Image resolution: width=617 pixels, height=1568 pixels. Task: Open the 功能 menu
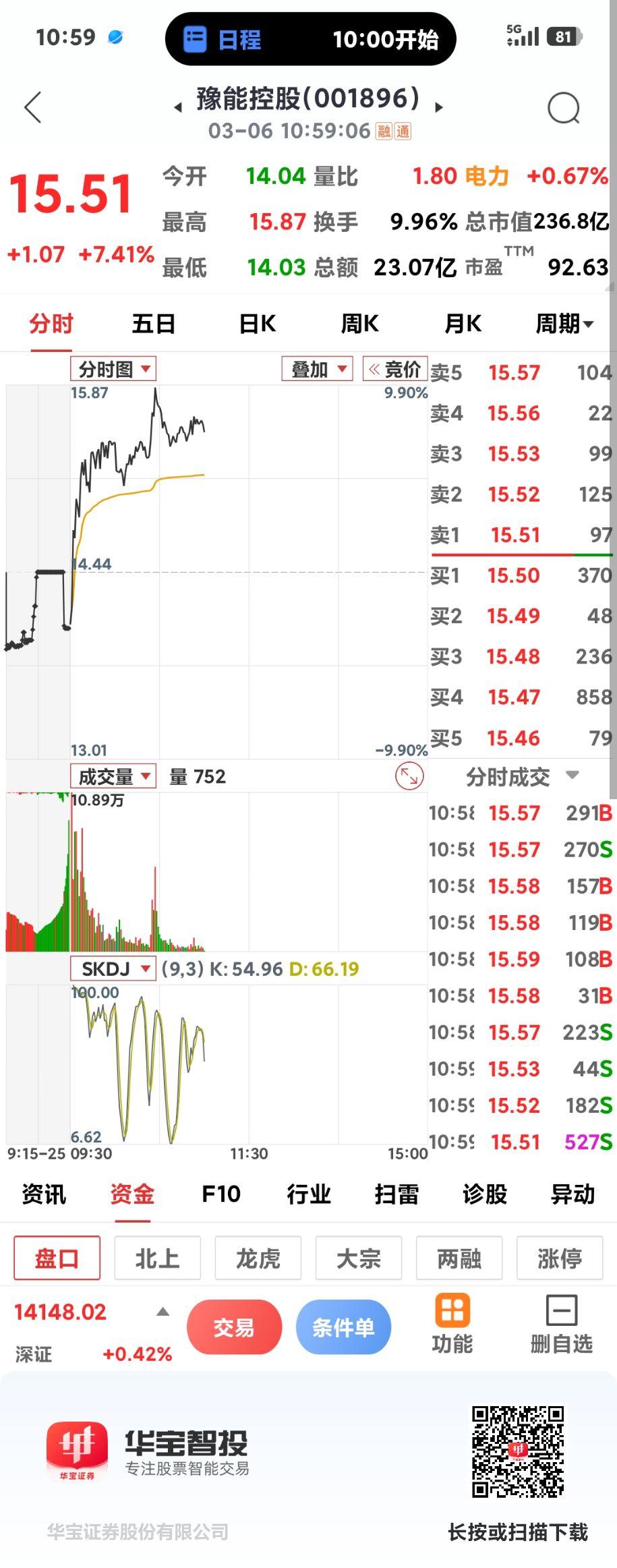click(452, 1325)
